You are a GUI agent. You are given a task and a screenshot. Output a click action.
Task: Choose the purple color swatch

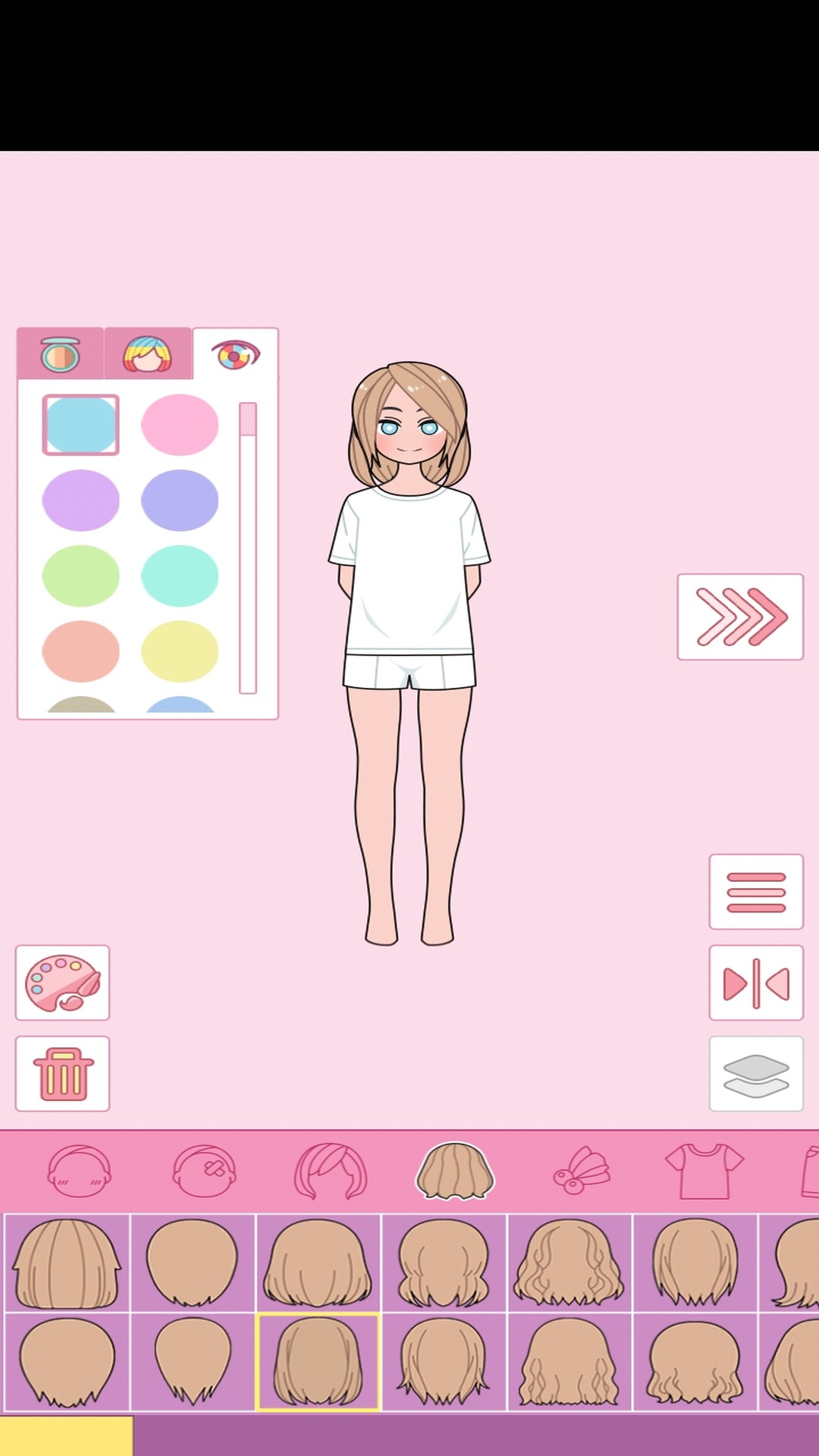point(80,500)
